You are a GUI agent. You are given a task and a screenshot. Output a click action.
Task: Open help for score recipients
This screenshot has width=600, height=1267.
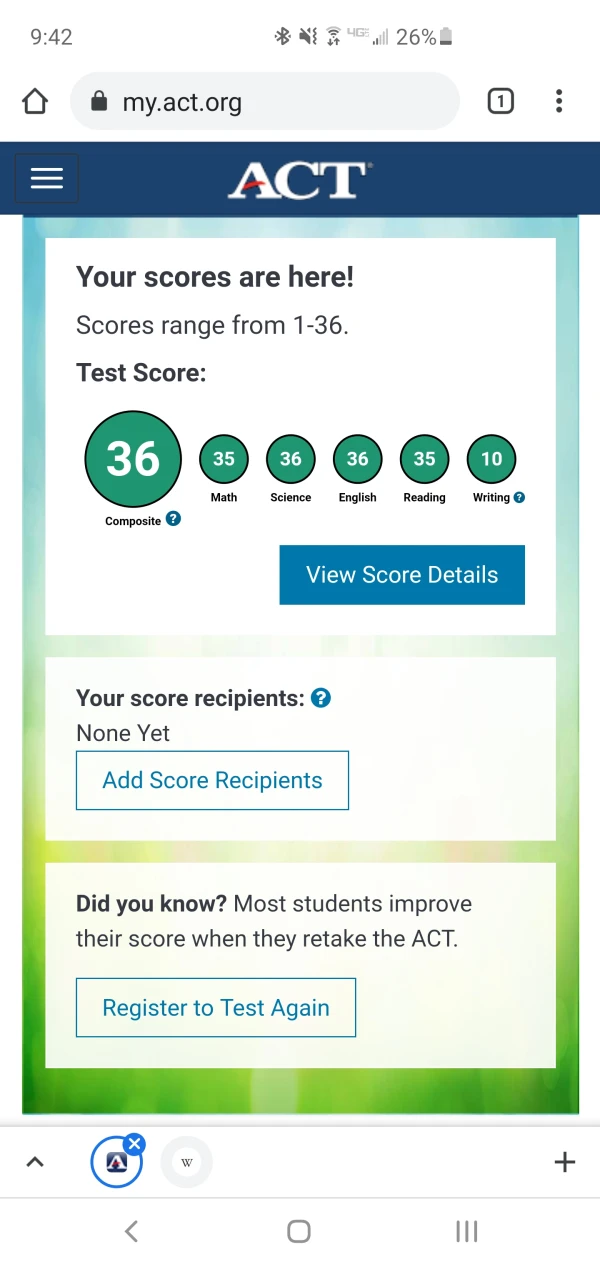click(x=321, y=698)
